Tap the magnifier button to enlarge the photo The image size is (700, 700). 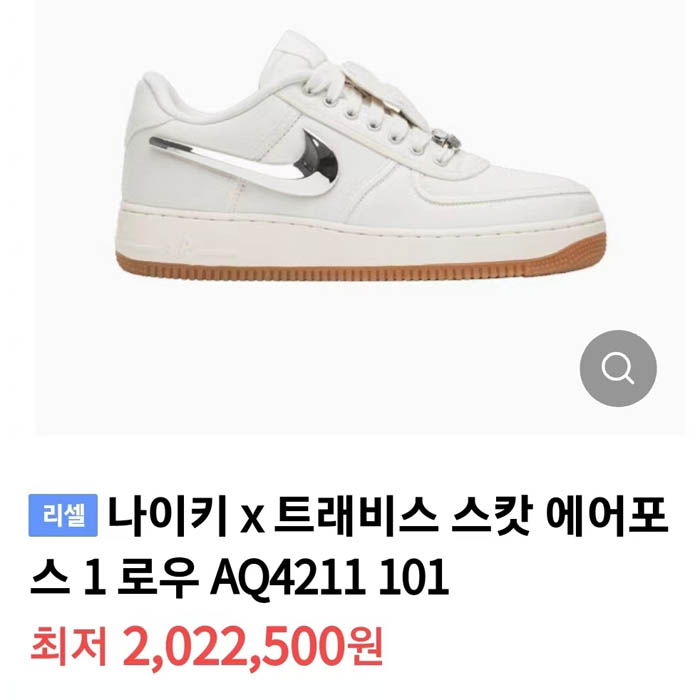(x=618, y=368)
